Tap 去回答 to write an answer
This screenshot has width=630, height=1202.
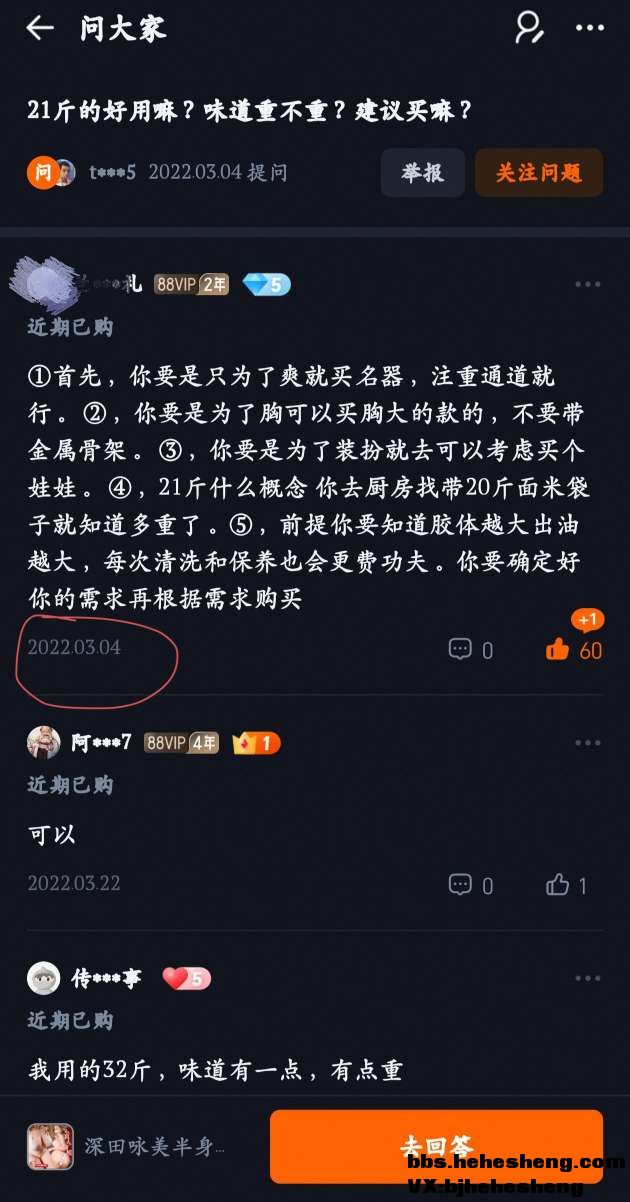[436, 1146]
